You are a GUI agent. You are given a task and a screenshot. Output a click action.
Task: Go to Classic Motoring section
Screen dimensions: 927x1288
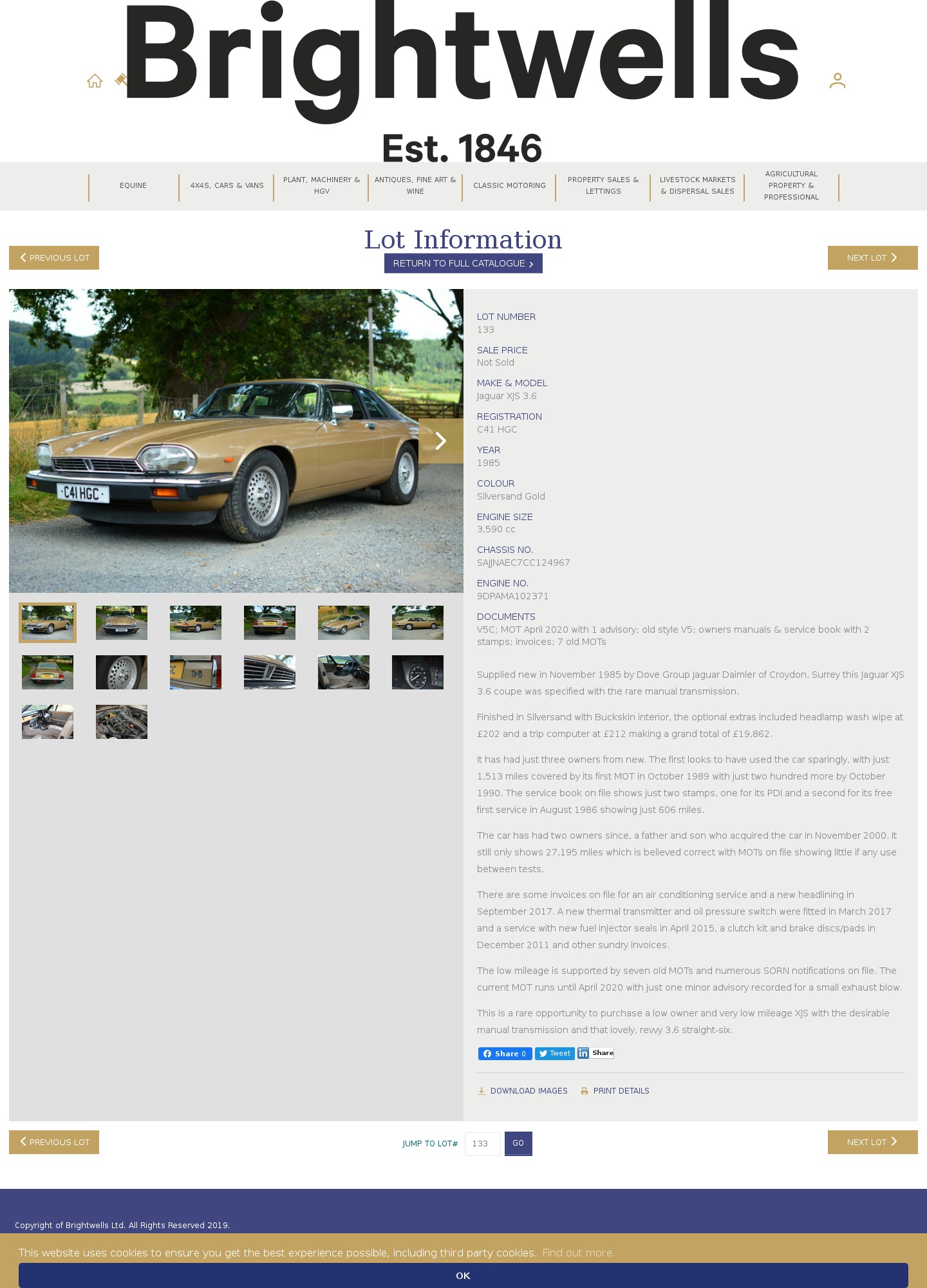(509, 185)
